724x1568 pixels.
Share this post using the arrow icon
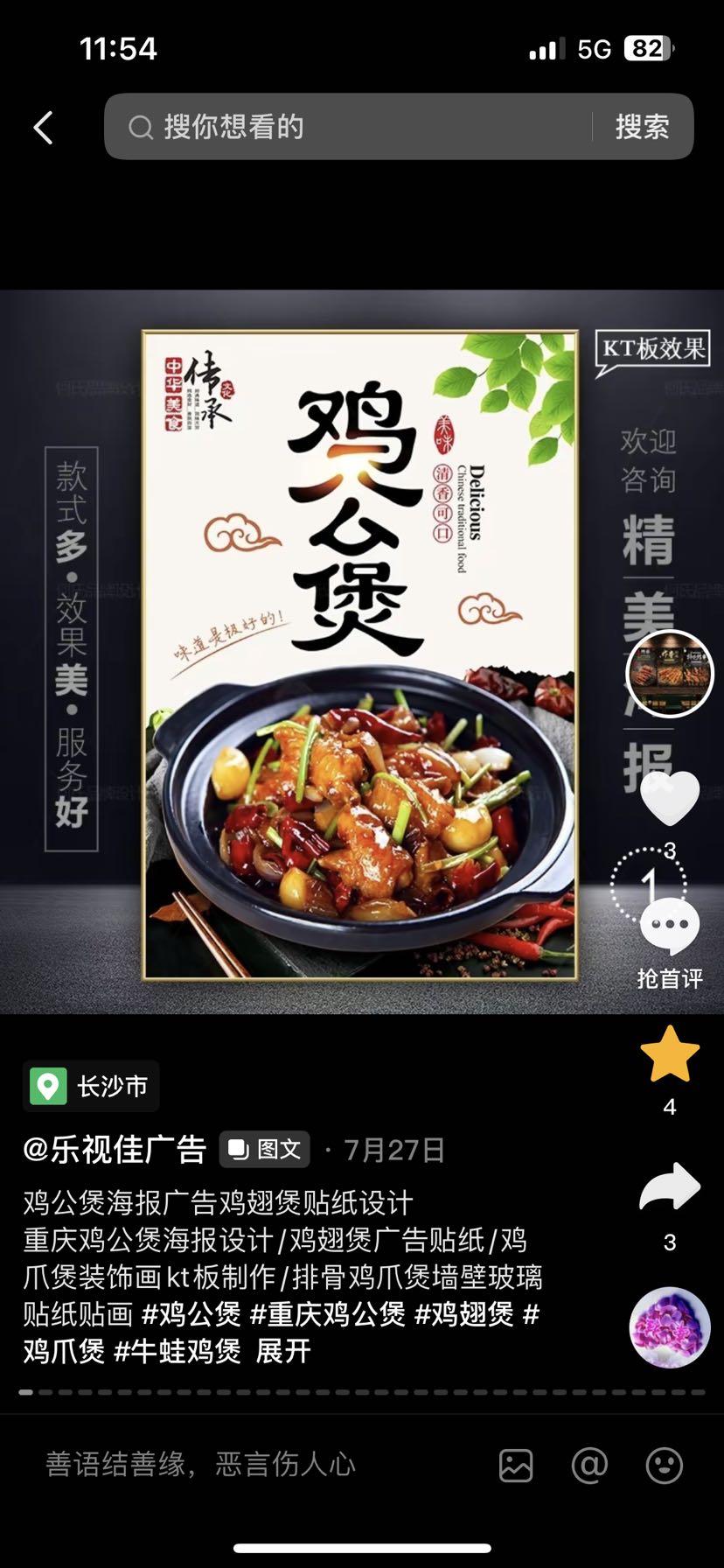[670, 1187]
